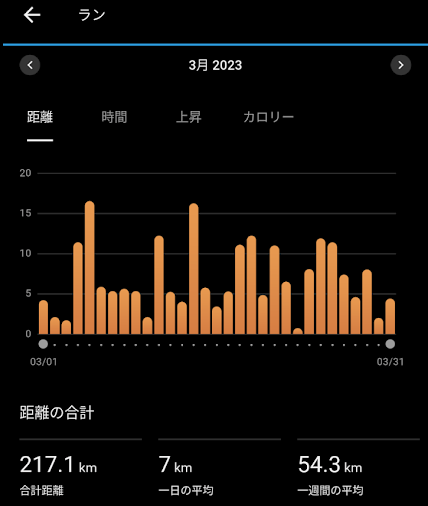The image size is (428, 506).
Task: Go back from the ラン screen
Action: pos(32,15)
